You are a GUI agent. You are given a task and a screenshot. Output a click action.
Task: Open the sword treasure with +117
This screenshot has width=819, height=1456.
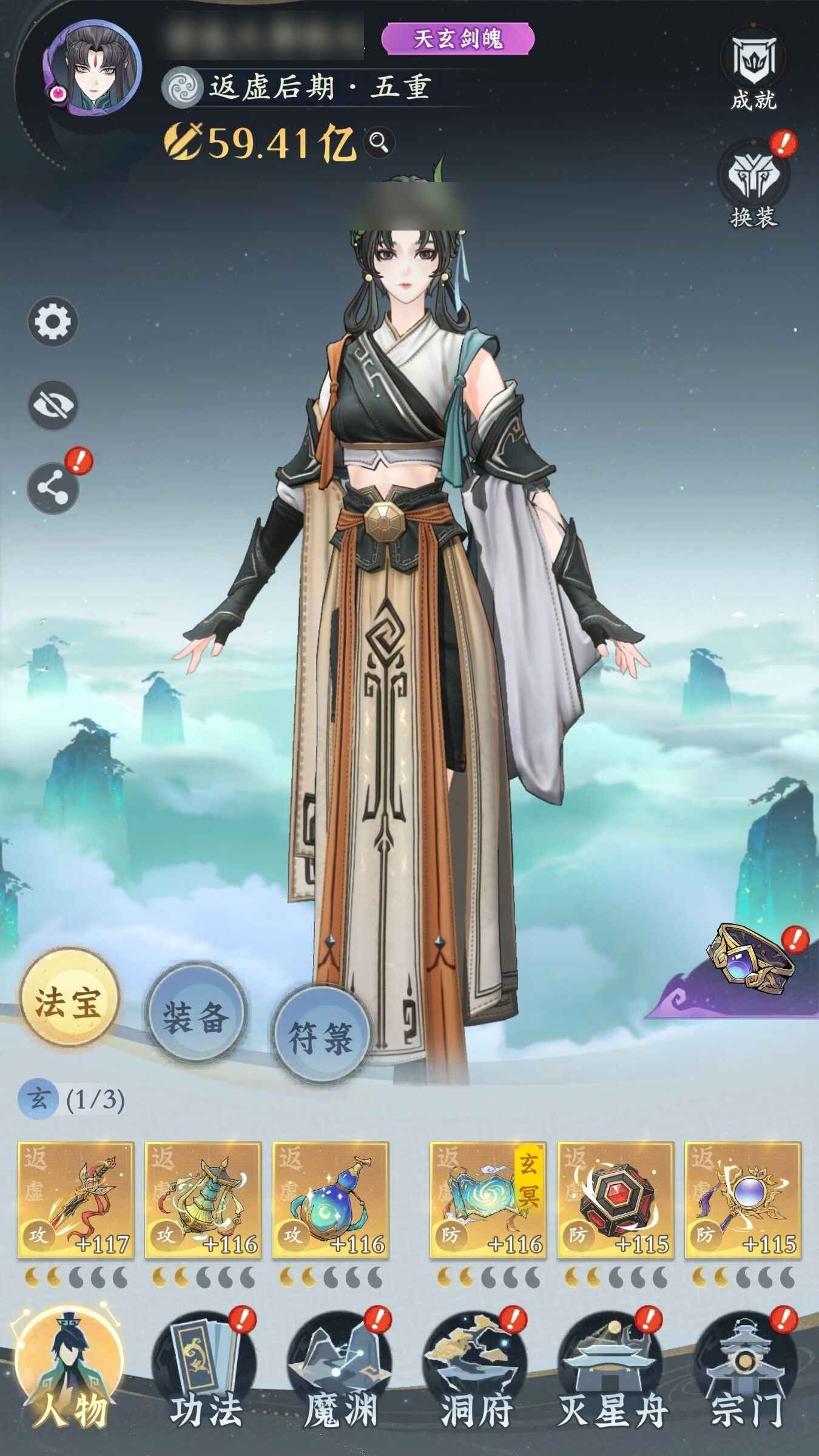tap(76, 1199)
